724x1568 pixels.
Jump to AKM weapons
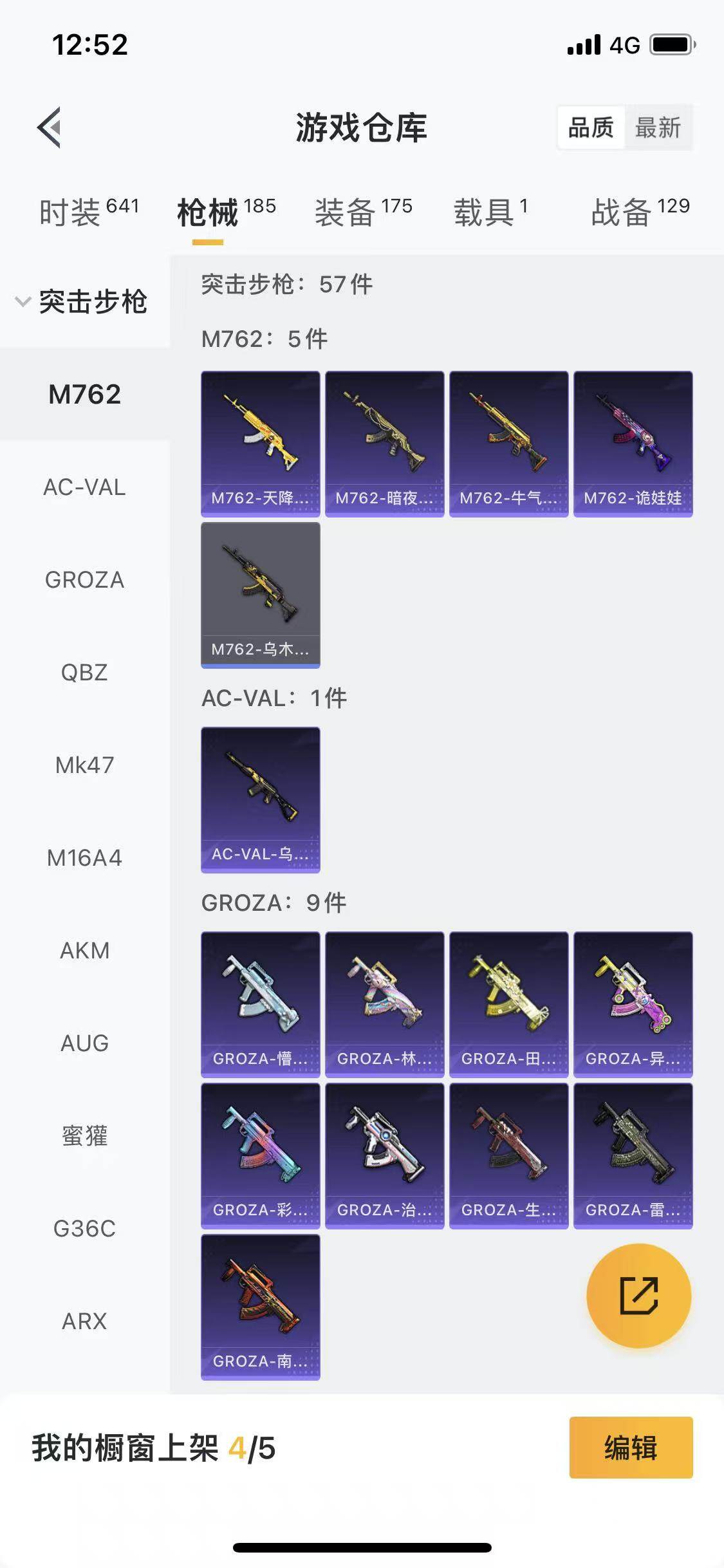pos(84,951)
